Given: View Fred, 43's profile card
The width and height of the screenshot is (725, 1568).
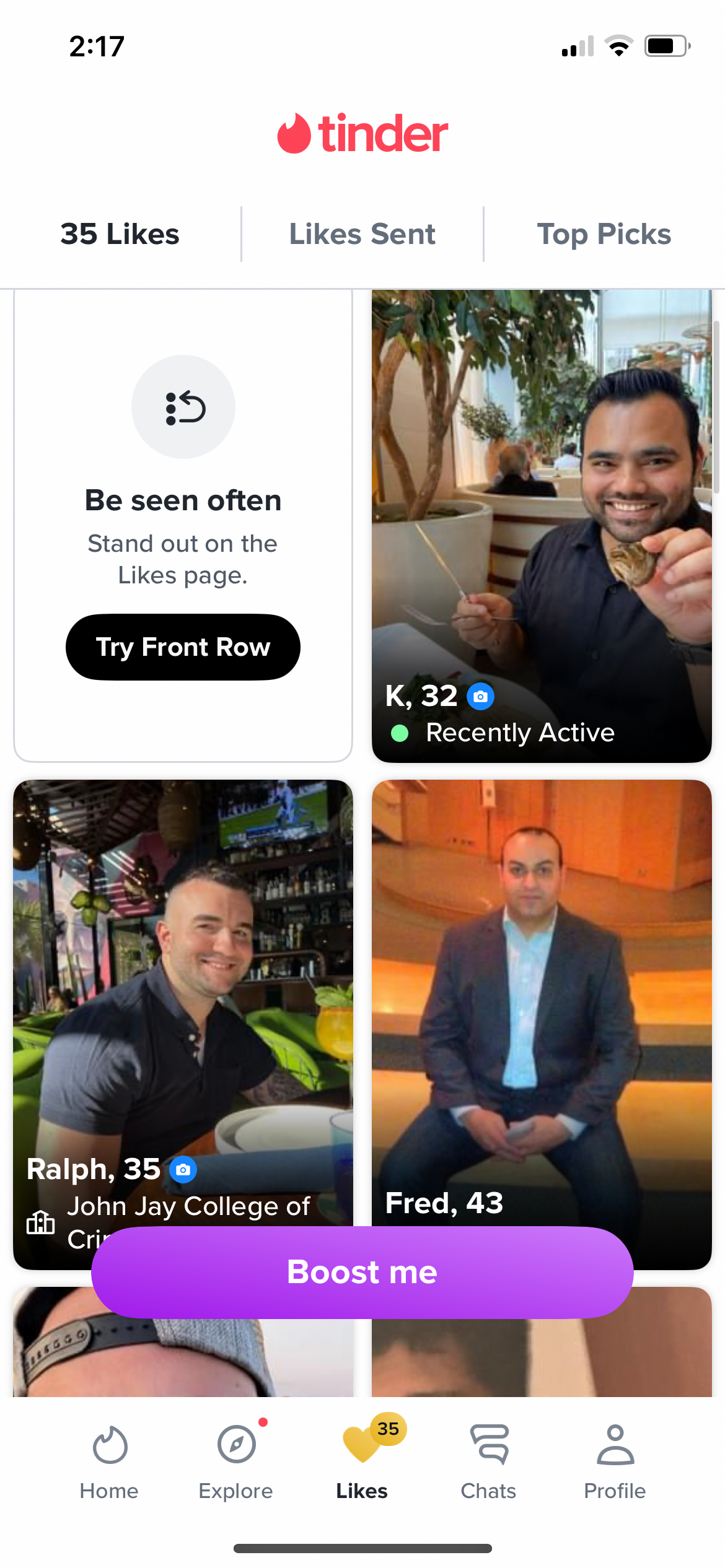Looking at the screenshot, I should 541,991.
